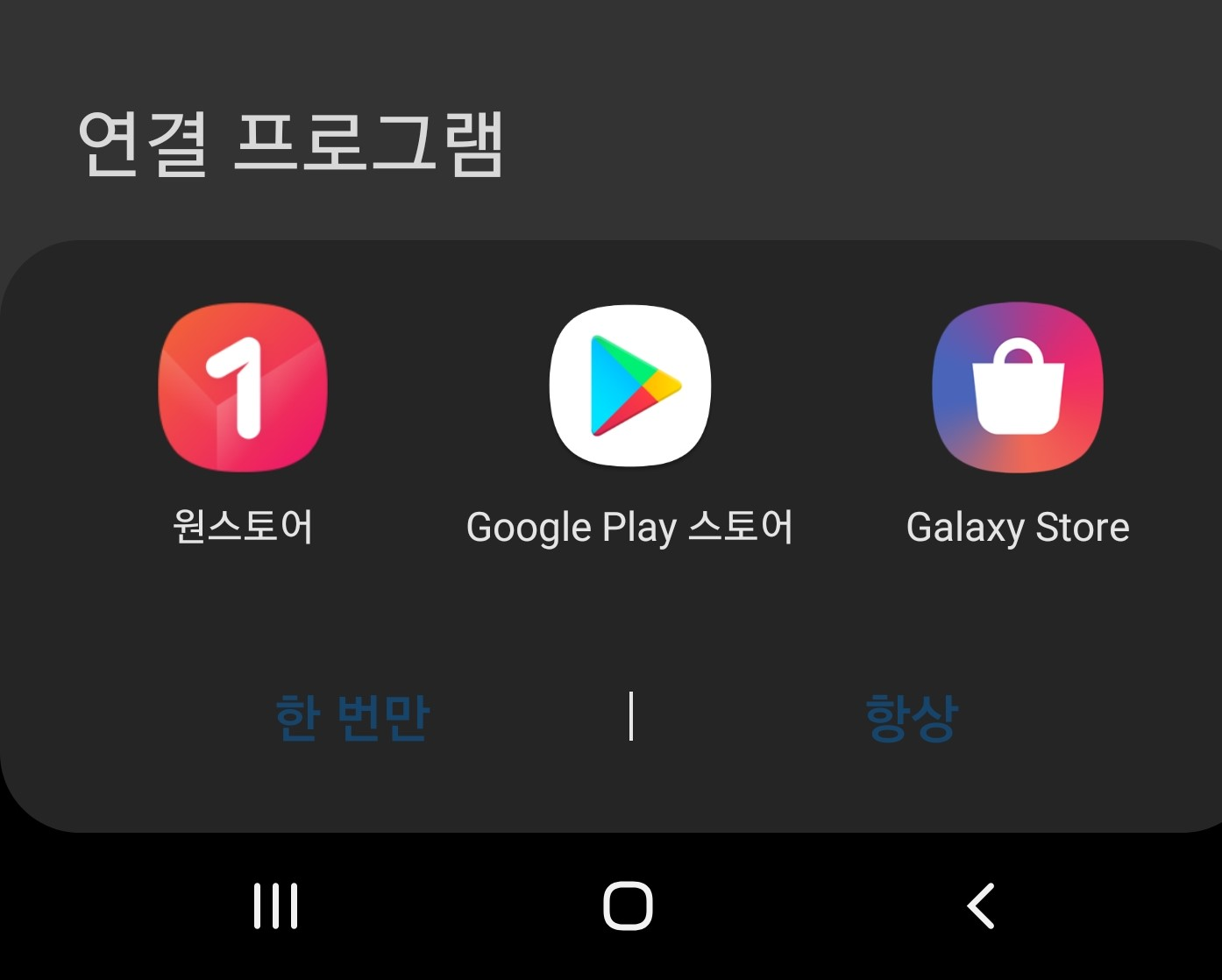This screenshot has height=980, width=1222.
Task: Open recent apps from navigation bar
Action: (276, 905)
